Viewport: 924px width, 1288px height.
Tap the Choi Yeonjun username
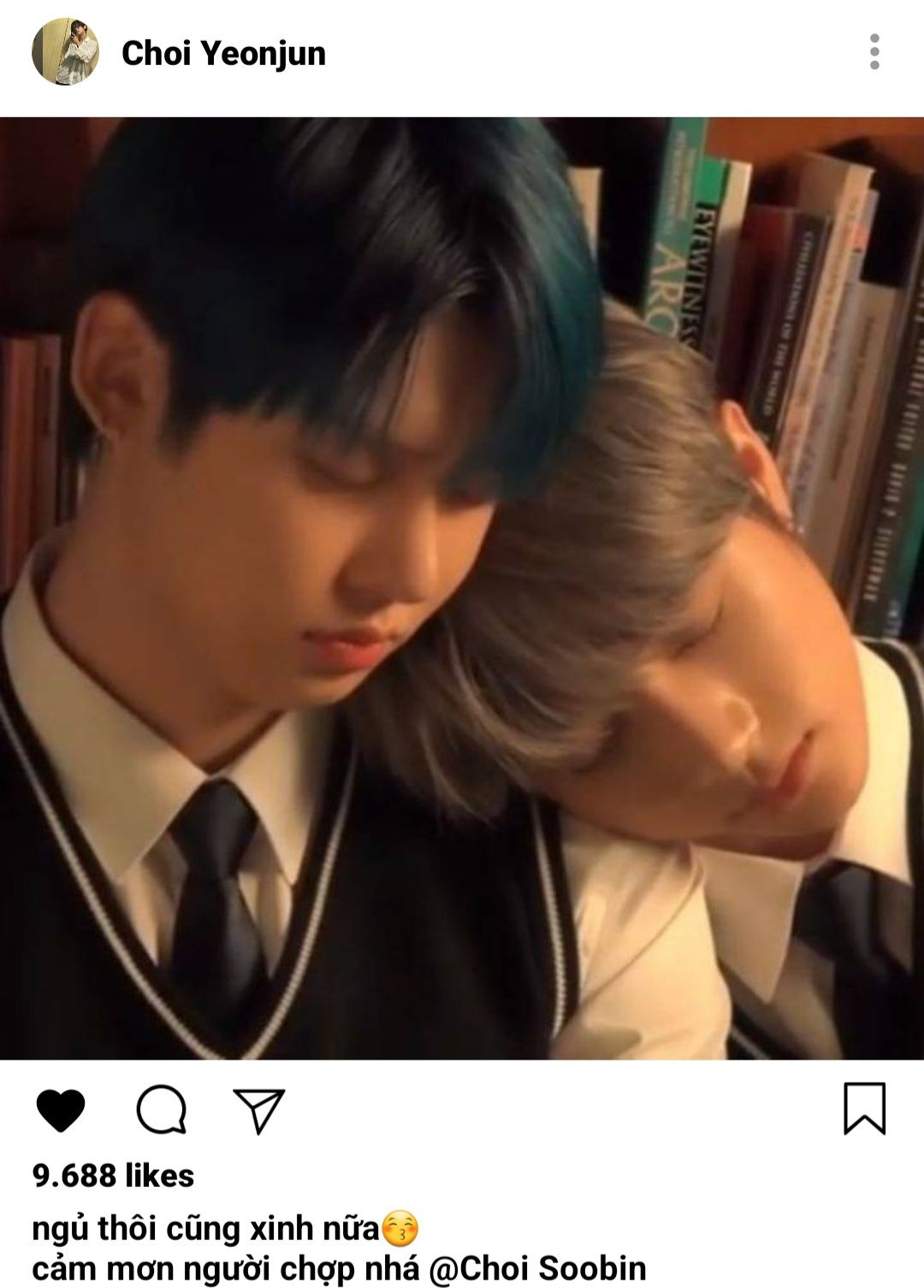(x=223, y=53)
